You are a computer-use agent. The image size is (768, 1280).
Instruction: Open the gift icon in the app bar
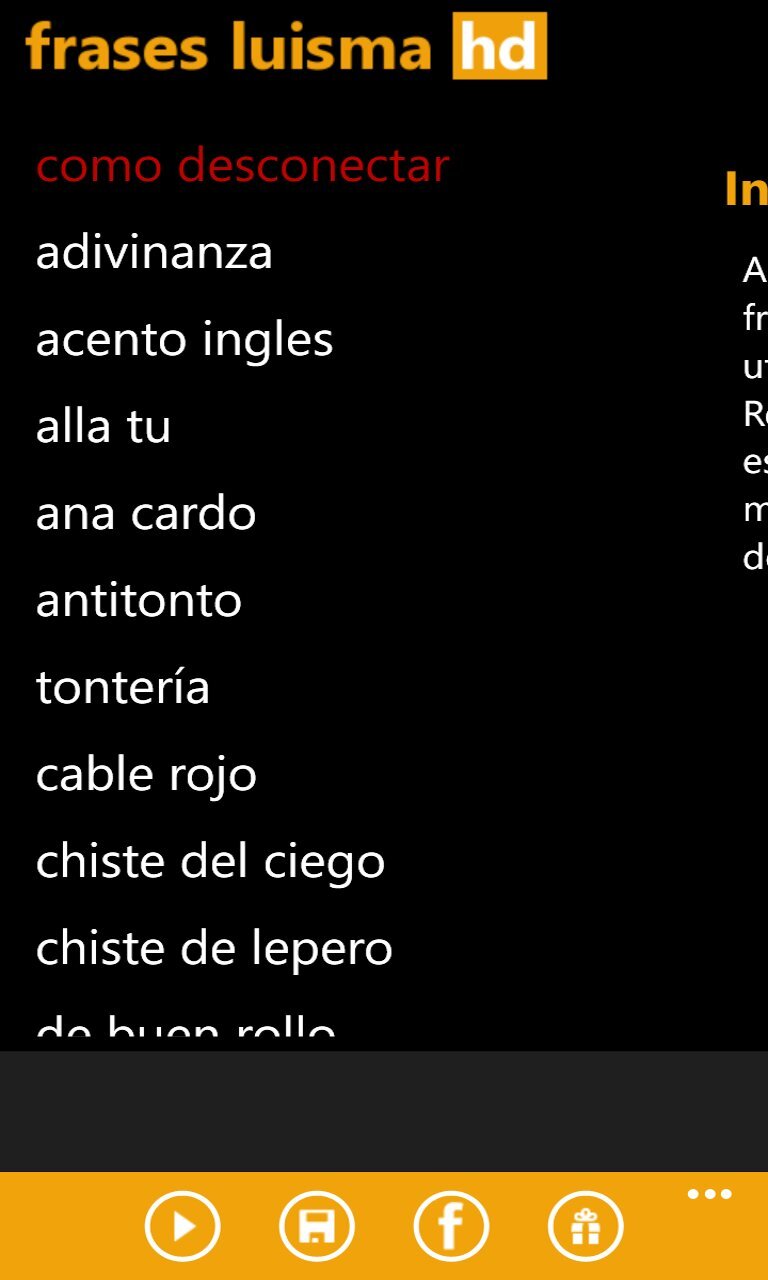pos(585,1226)
